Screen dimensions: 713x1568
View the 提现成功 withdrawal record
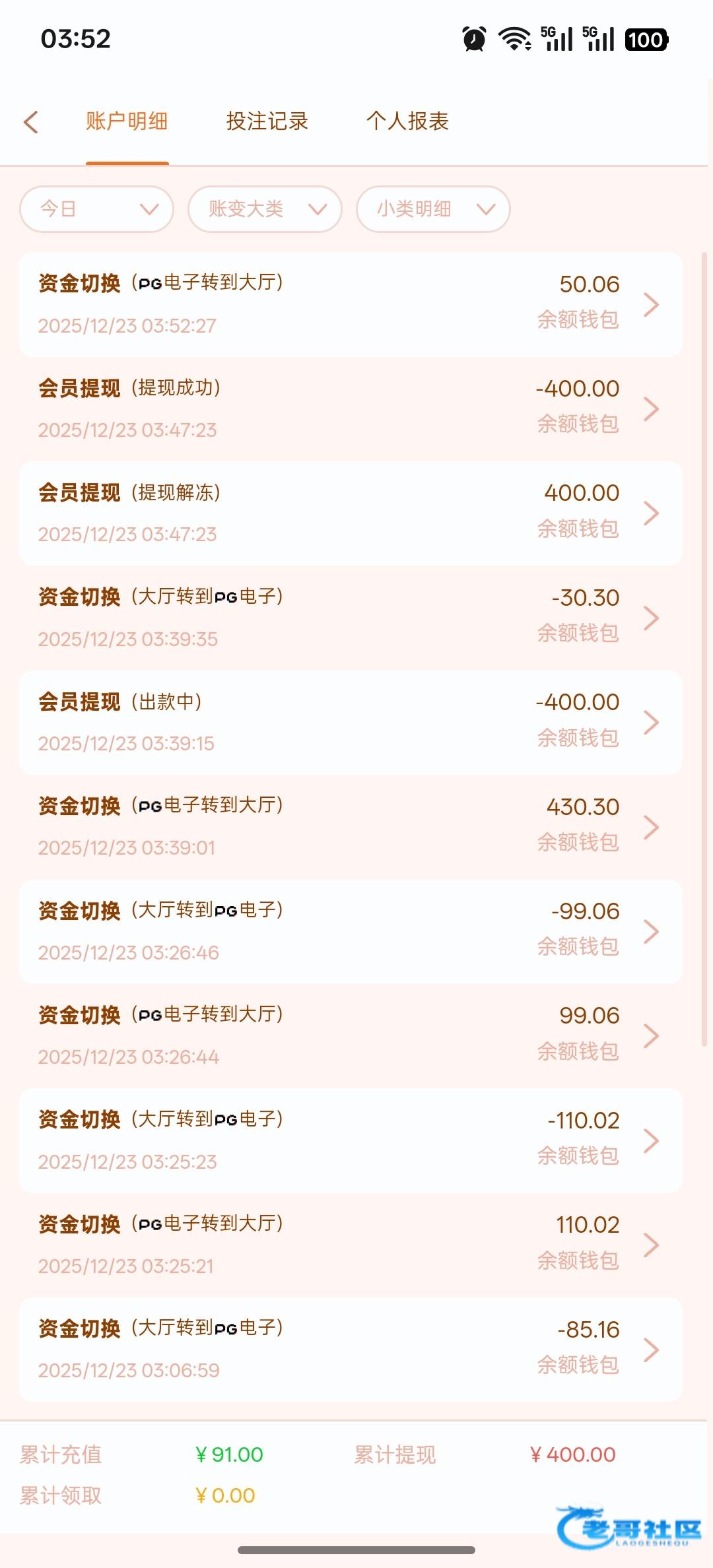(351, 408)
